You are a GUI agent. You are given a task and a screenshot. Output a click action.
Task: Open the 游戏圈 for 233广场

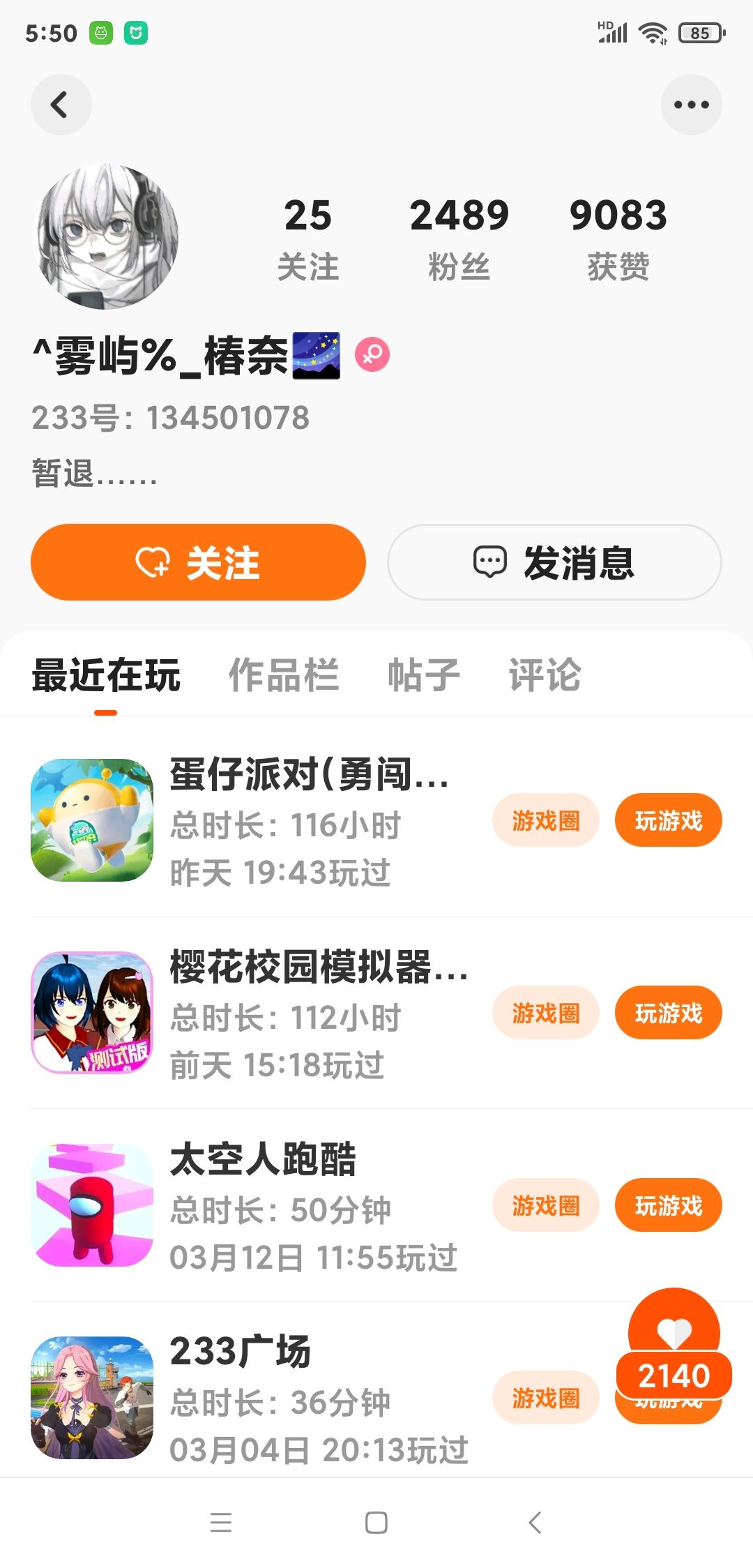pos(545,1398)
